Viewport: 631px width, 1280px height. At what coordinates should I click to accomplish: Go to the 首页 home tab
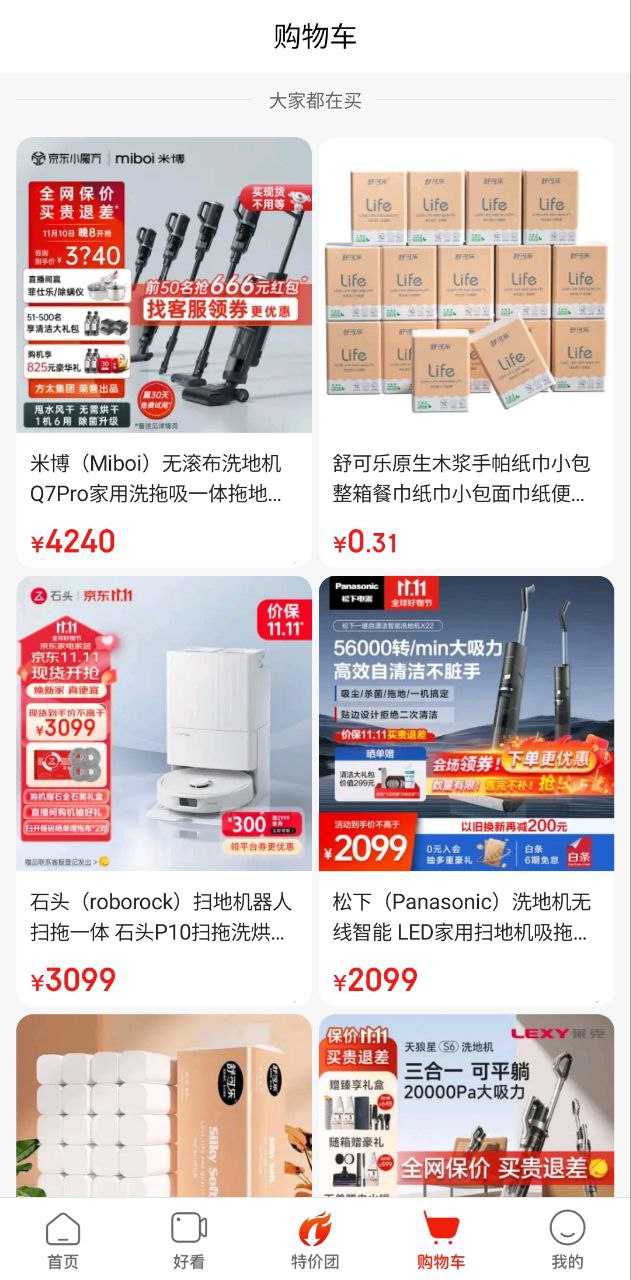tap(63, 1240)
